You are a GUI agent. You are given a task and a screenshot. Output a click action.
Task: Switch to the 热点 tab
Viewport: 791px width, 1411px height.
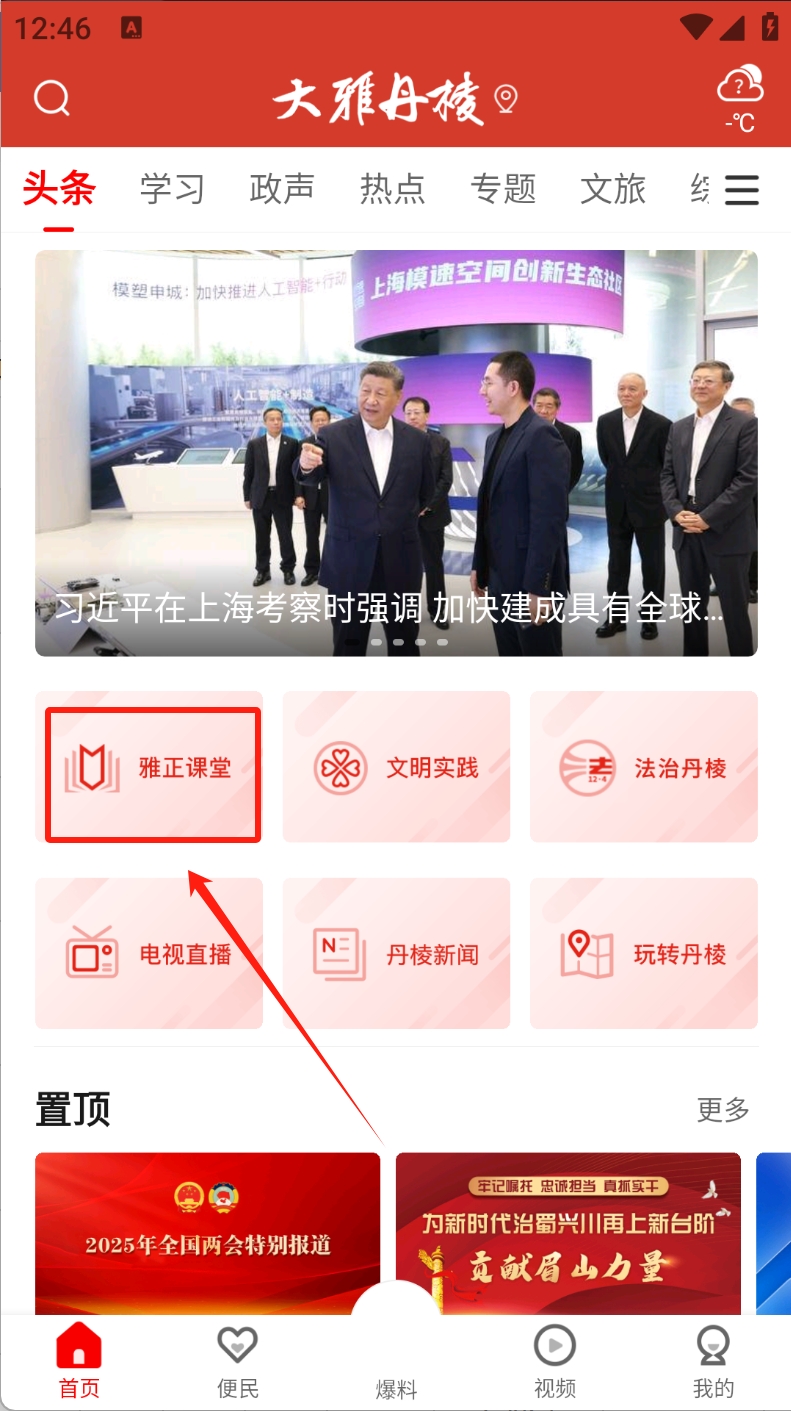pos(392,189)
